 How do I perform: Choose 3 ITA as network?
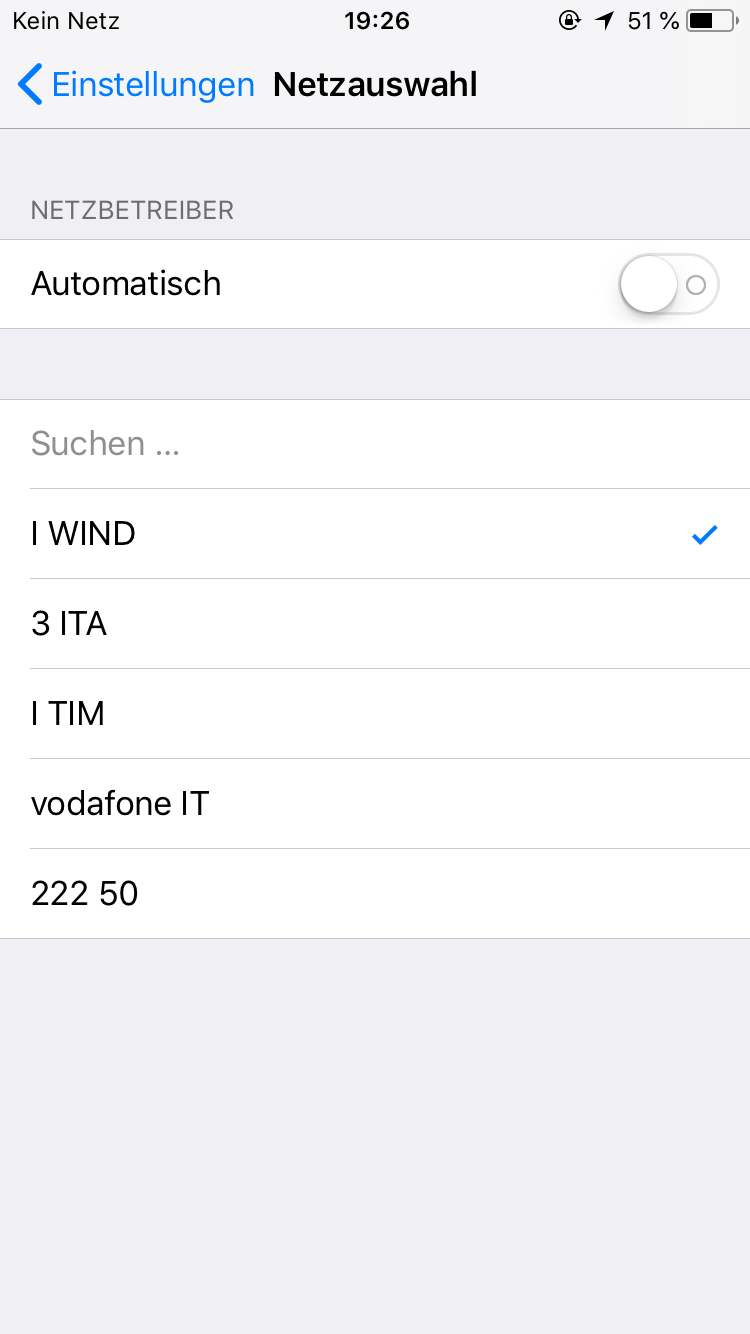tap(375, 624)
